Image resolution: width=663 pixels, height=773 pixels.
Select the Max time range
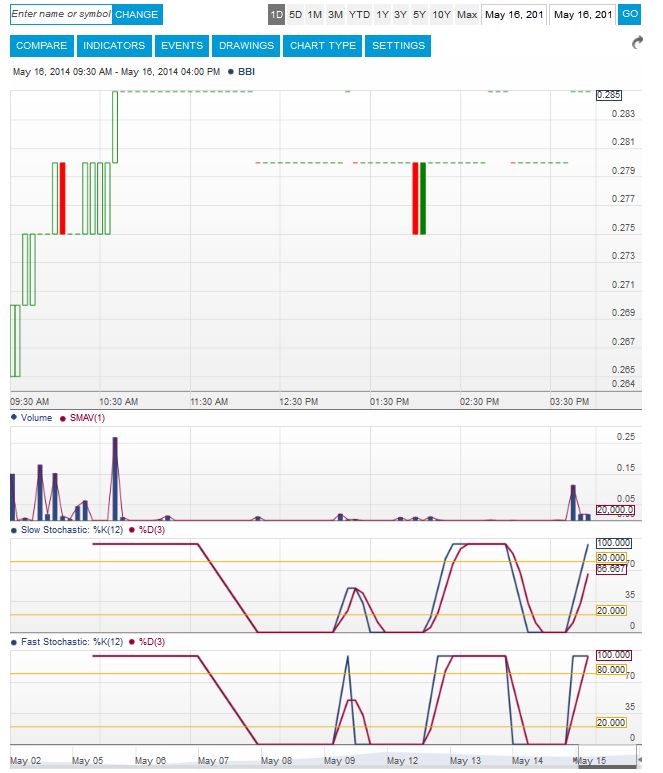pyautogui.click(x=467, y=15)
